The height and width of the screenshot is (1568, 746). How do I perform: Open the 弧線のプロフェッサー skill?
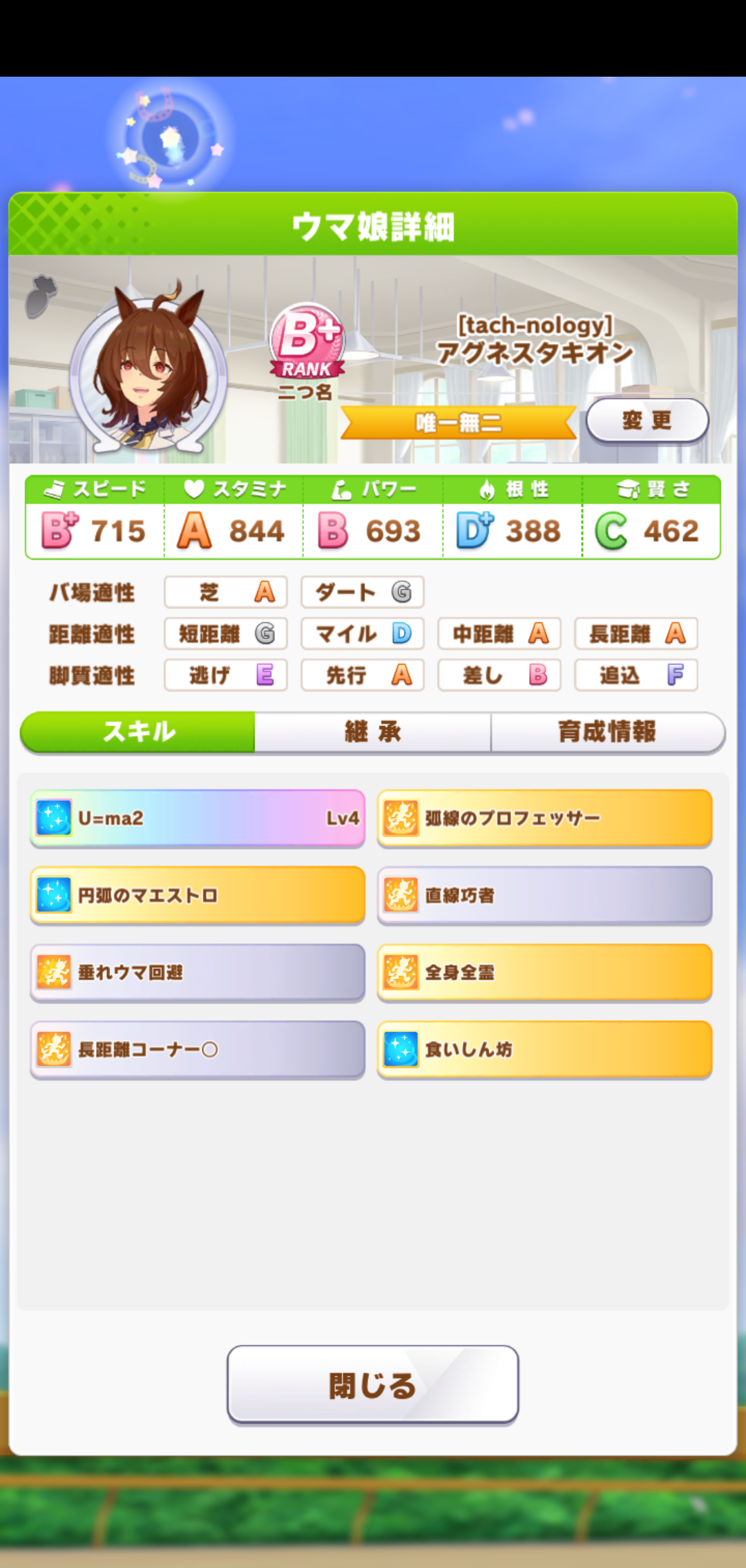click(x=544, y=818)
